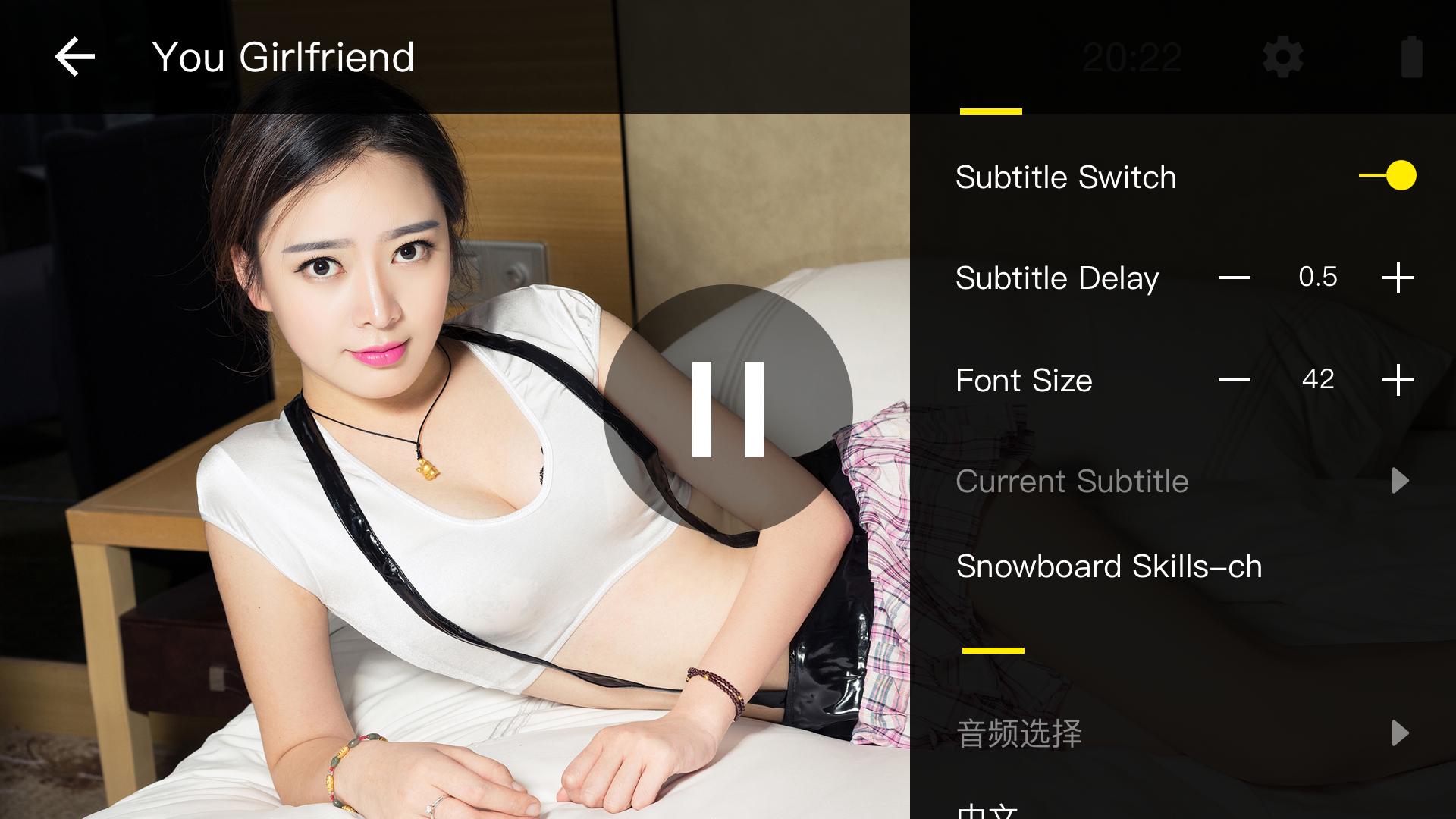Reduce the subtitle Font Size

coord(1234,380)
